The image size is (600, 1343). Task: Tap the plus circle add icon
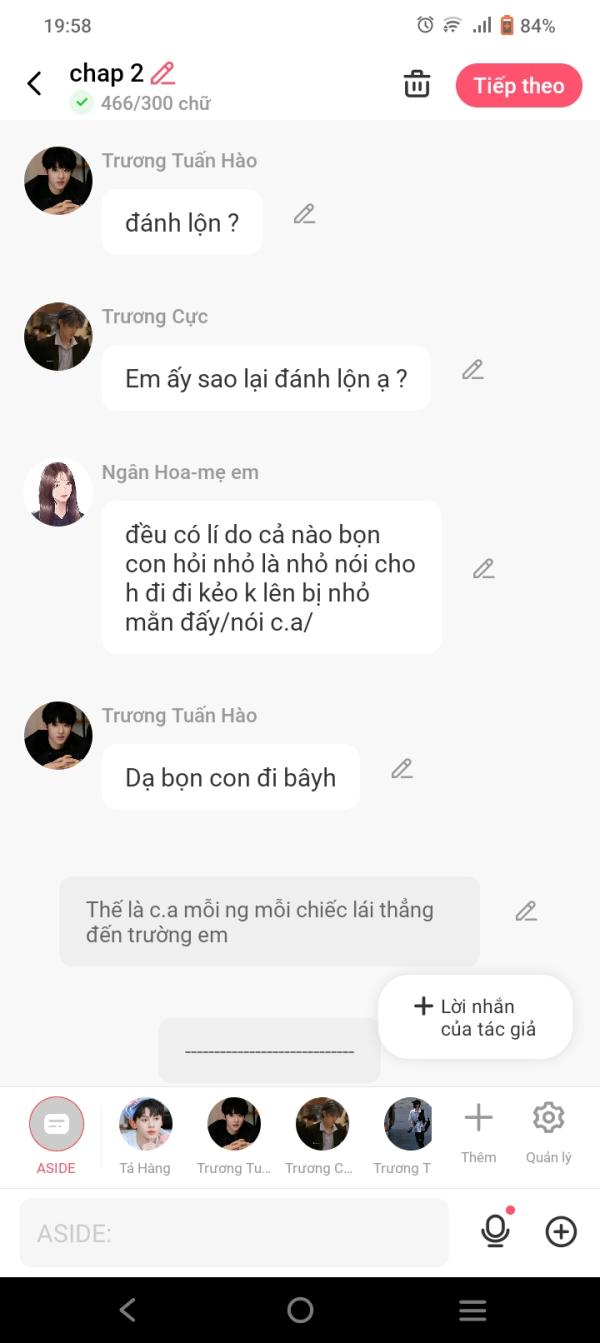click(x=561, y=1232)
